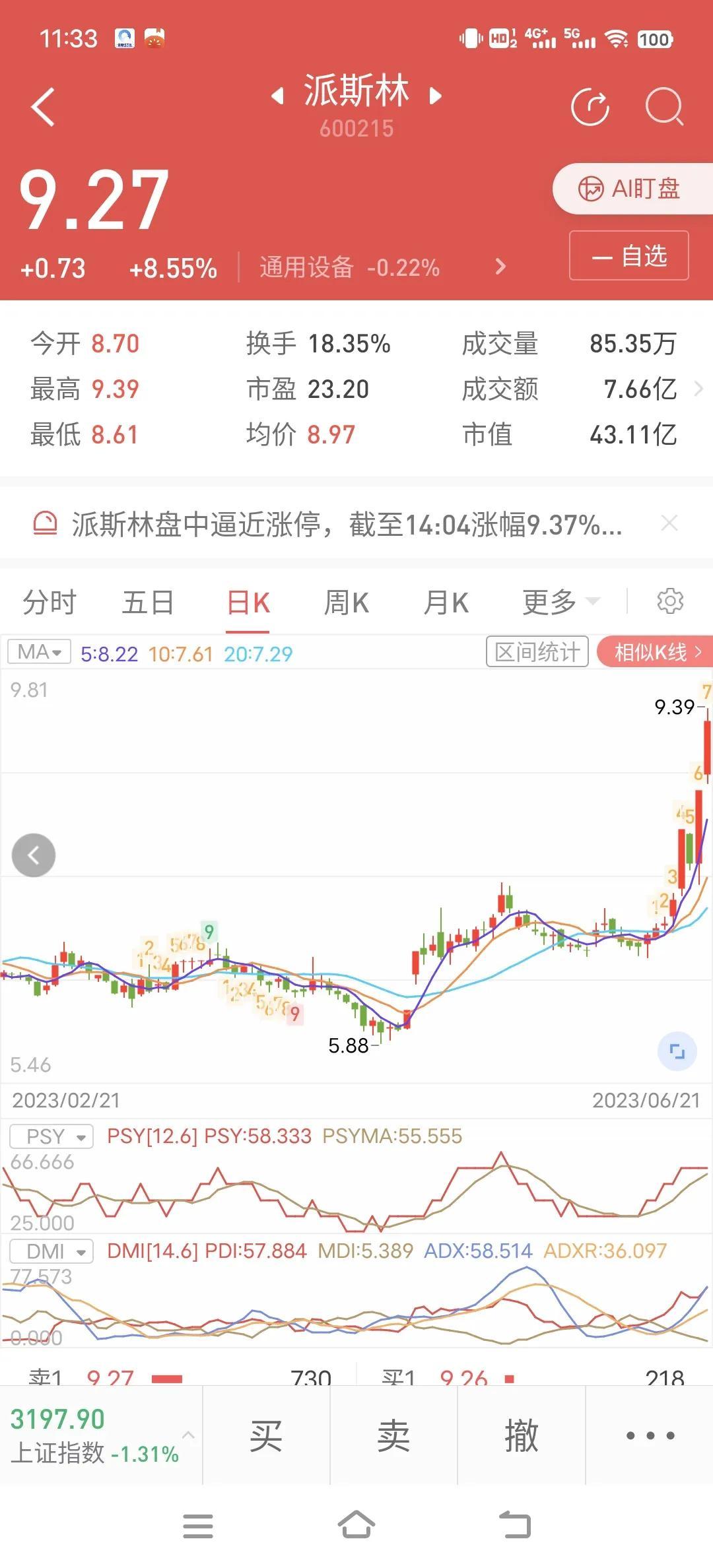713x1568 pixels.
Task: Open the MA indicator dropdown
Action: [x=39, y=652]
